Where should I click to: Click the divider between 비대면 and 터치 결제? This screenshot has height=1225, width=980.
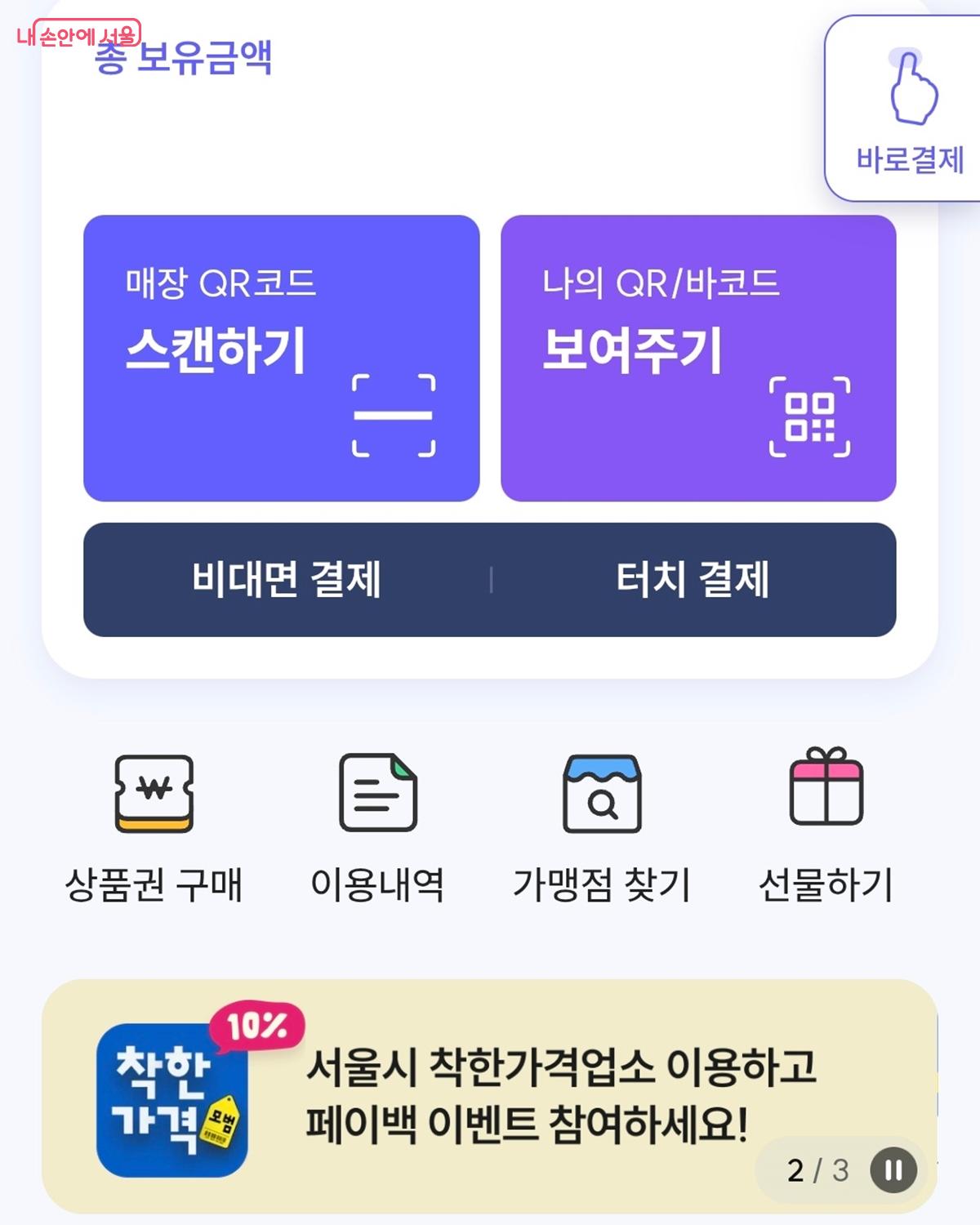pyautogui.click(x=490, y=577)
